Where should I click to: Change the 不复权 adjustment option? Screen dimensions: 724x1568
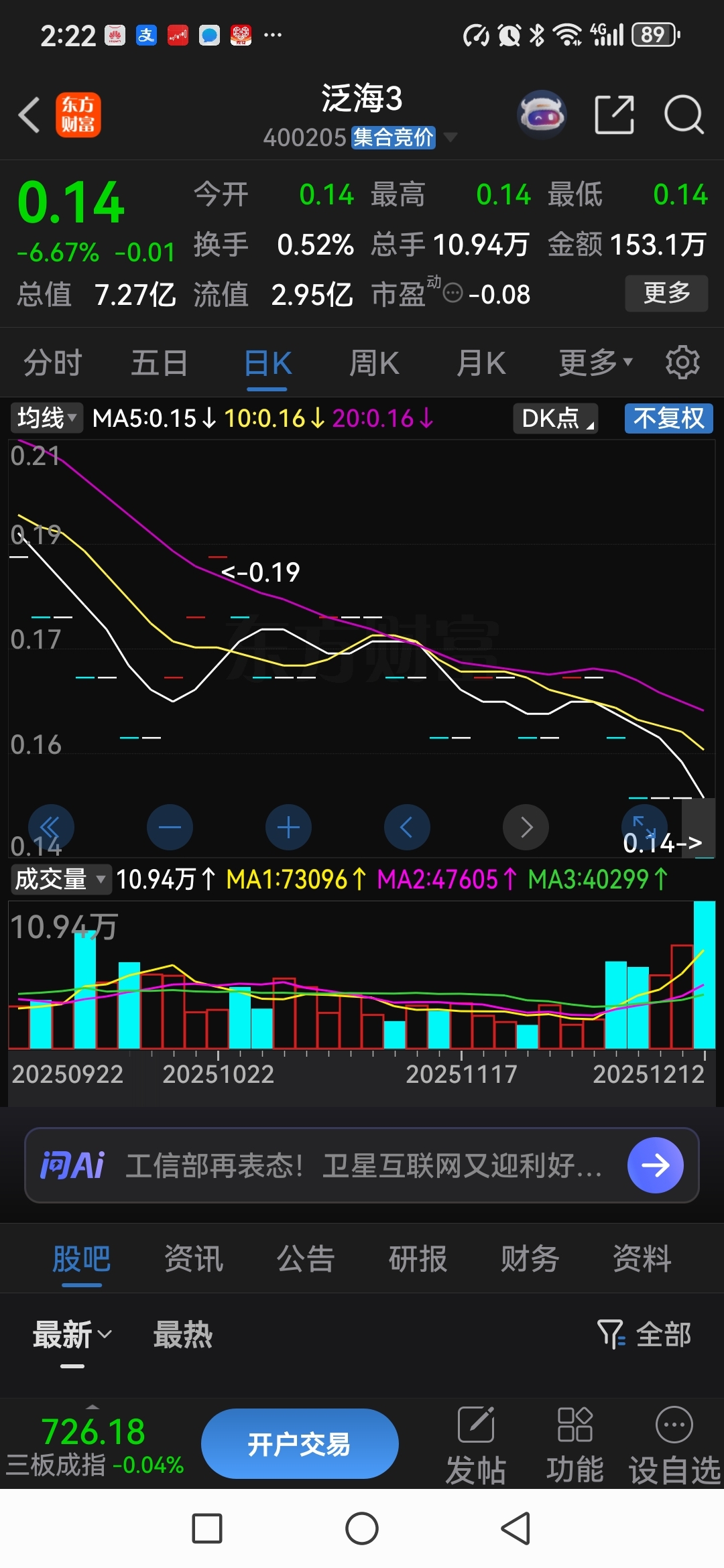668,418
